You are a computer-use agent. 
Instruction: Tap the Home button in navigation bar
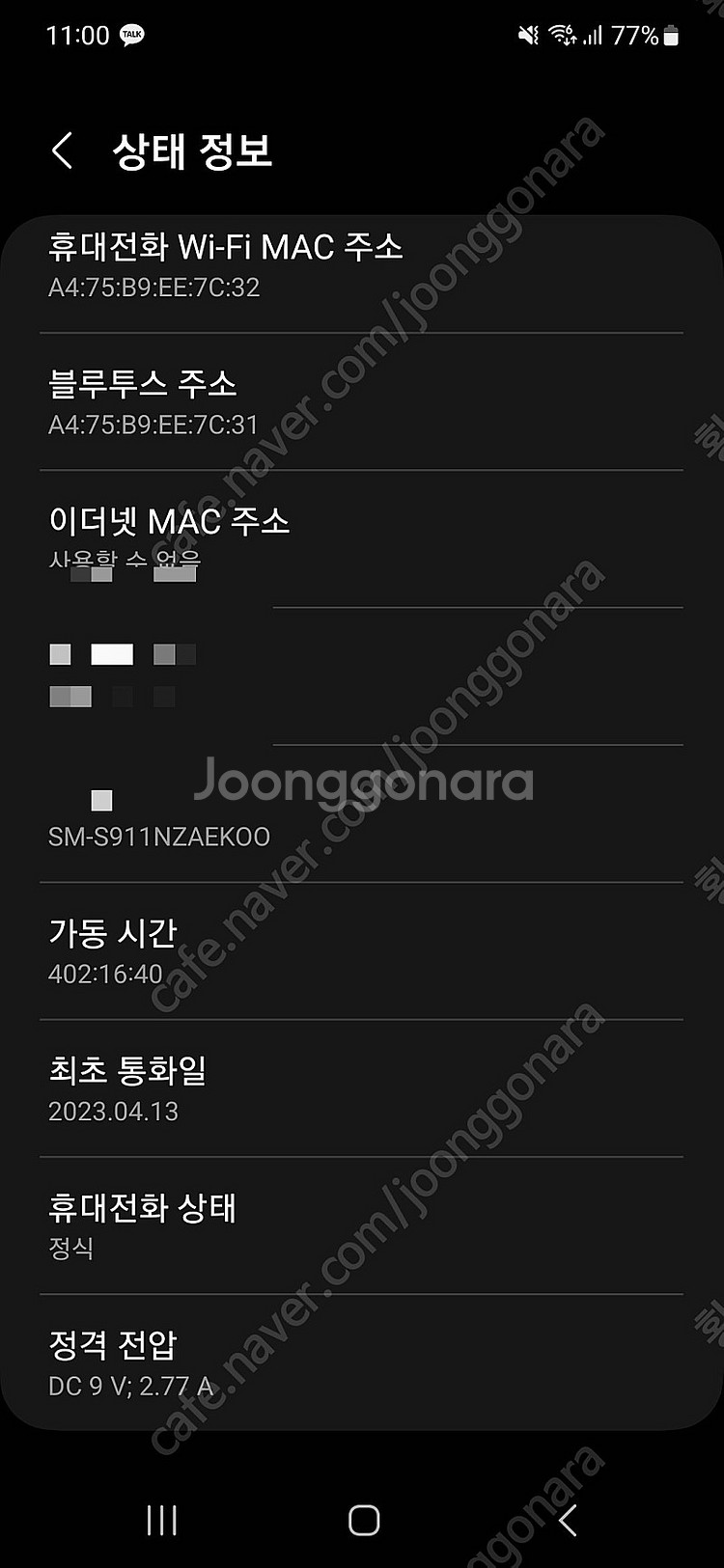point(362,1518)
